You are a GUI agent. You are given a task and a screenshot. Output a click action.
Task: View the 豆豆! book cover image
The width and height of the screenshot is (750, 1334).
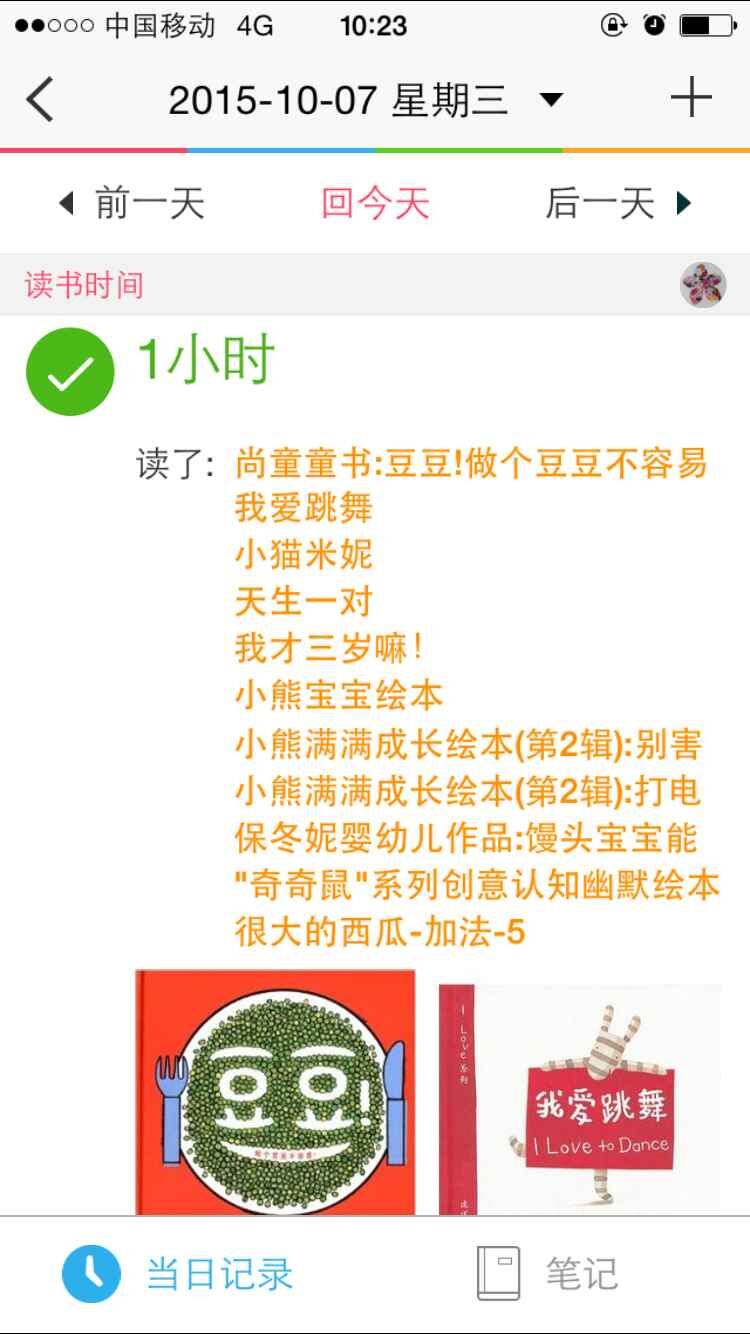(x=275, y=1092)
